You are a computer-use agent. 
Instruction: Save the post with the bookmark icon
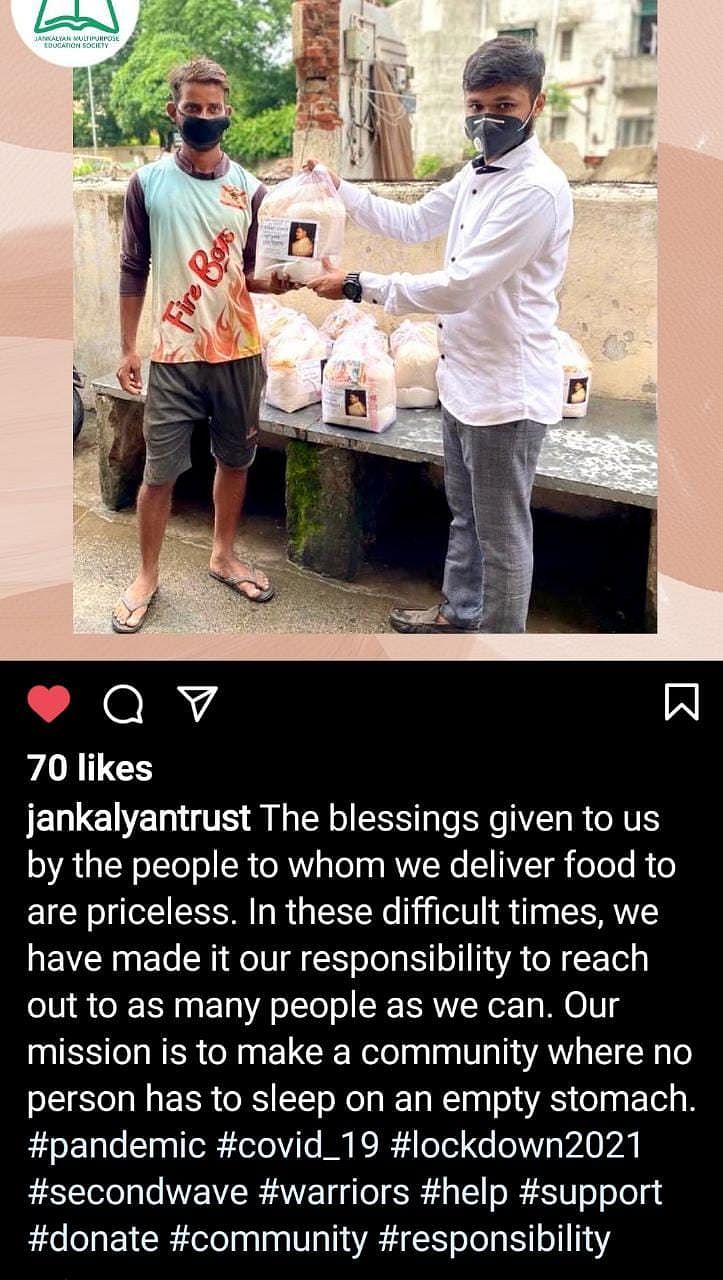(681, 702)
